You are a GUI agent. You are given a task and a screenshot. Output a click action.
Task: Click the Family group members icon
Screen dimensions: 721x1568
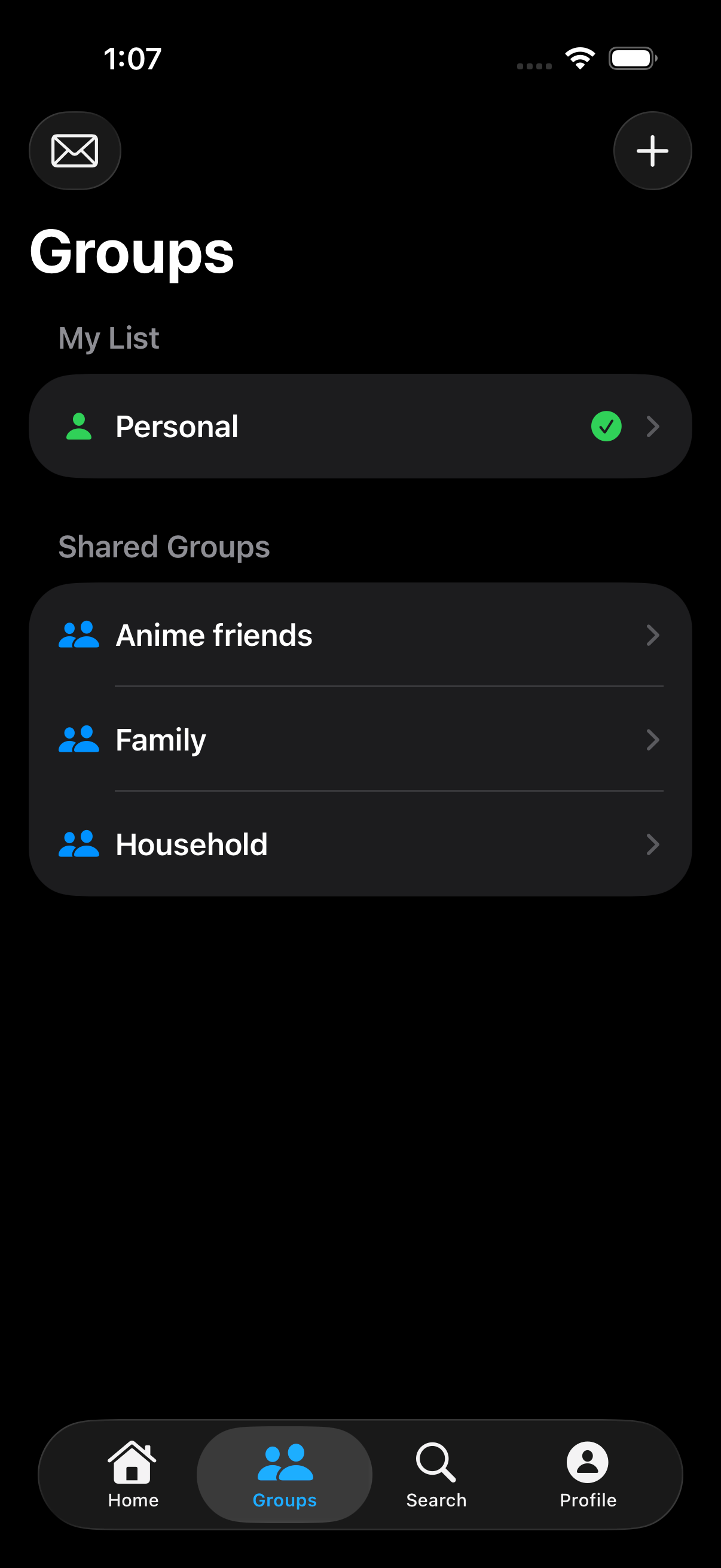click(80, 740)
